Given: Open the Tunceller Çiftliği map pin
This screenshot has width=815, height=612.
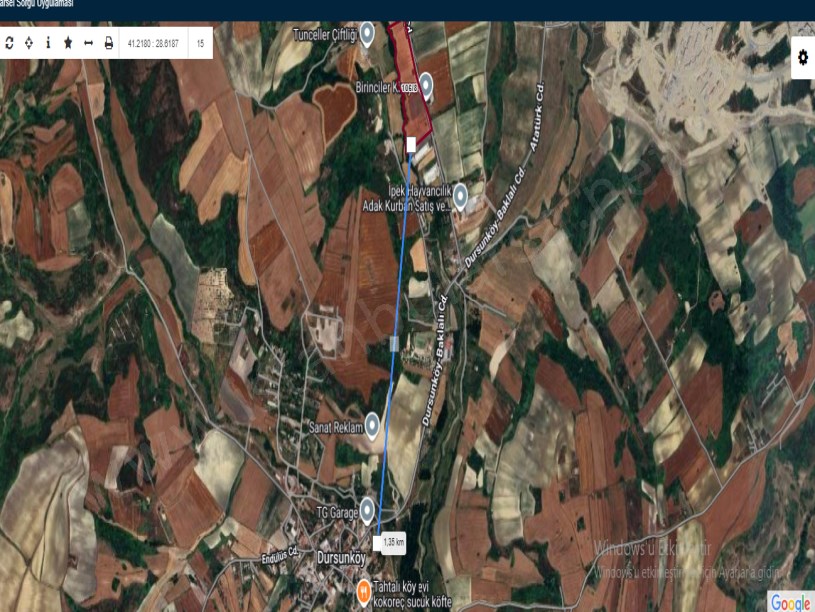Looking at the screenshot, I should [x=367, y=34].
